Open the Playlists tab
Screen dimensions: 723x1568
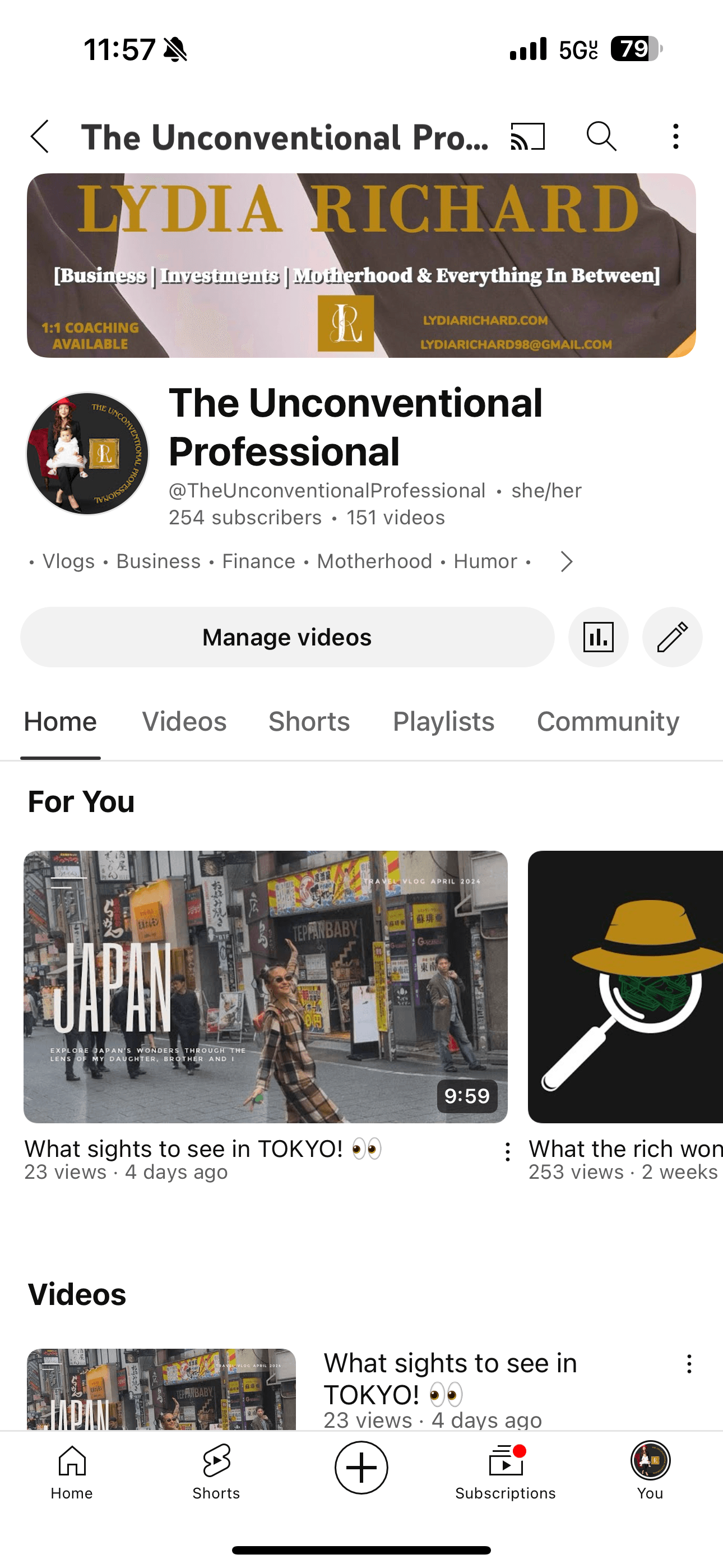click(443, 722)
